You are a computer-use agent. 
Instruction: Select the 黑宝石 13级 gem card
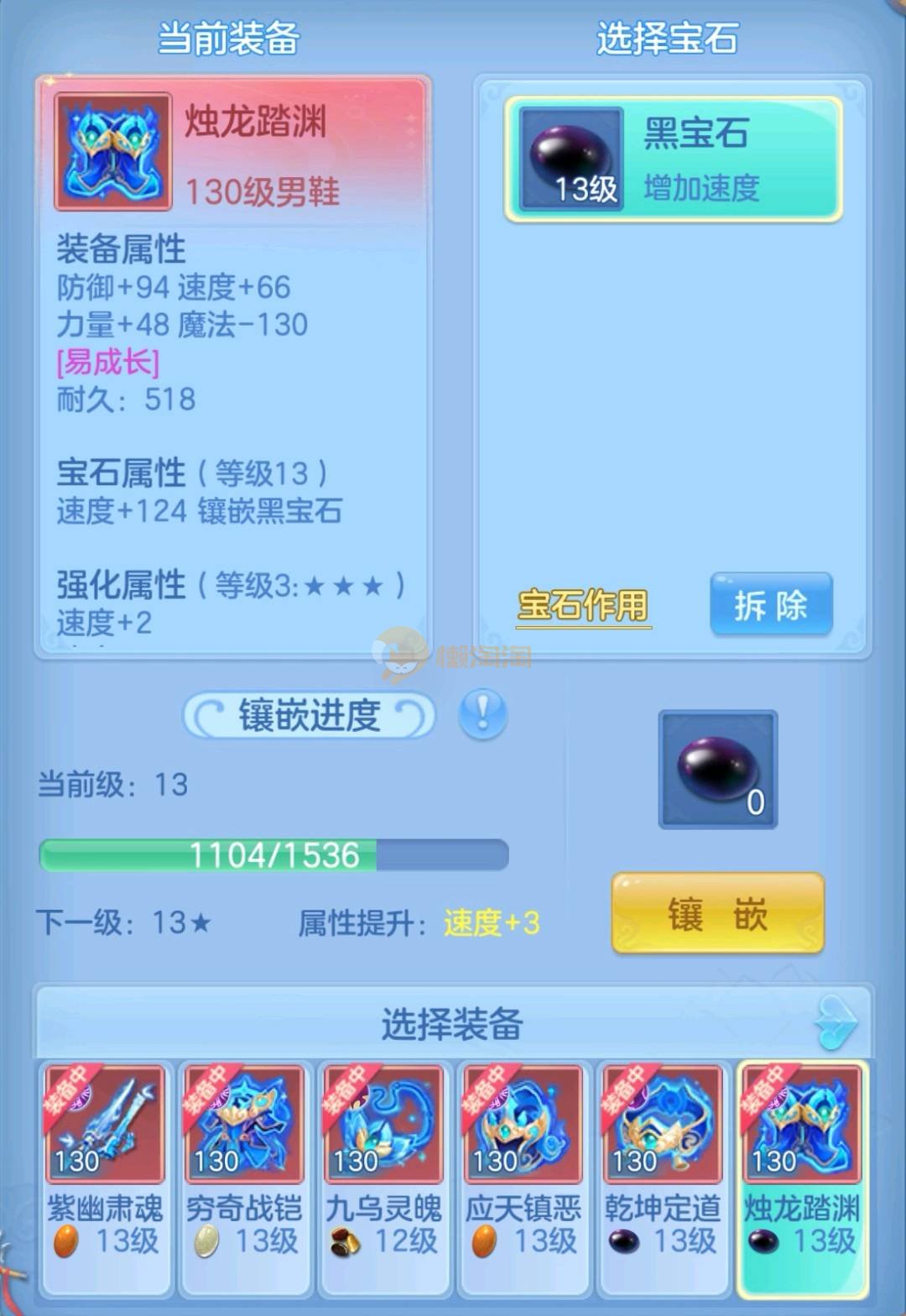673,159
